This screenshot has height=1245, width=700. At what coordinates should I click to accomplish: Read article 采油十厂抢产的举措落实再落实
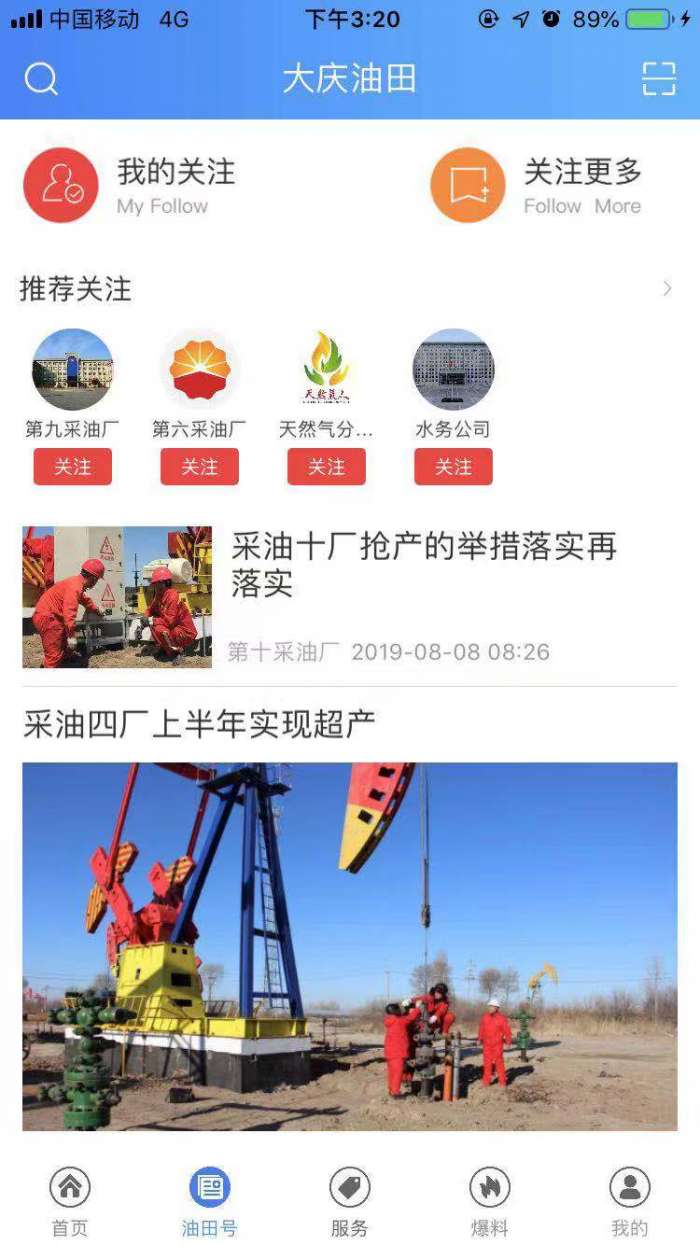pyautogui.click(x=424, y=565)
